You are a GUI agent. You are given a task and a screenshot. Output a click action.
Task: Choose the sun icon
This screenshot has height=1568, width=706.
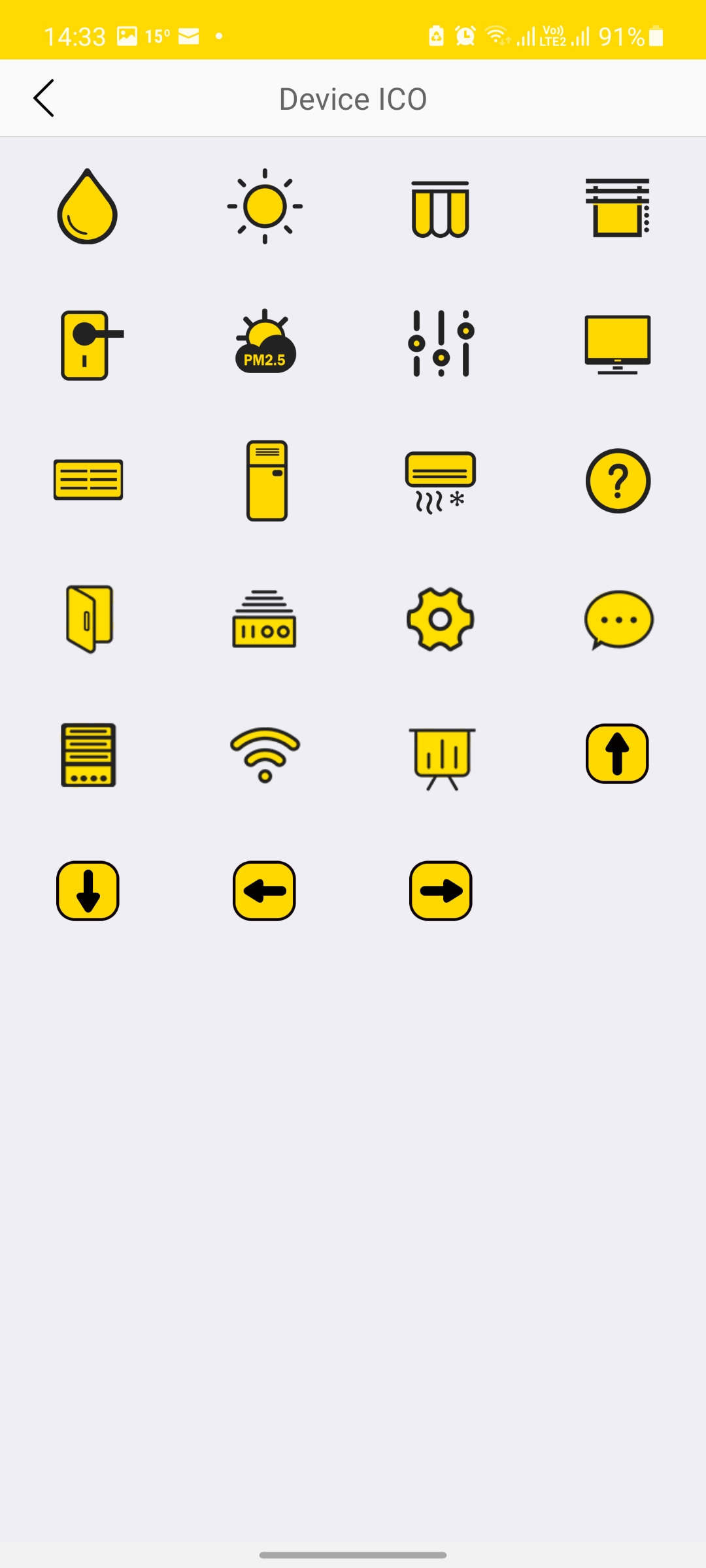265,206
